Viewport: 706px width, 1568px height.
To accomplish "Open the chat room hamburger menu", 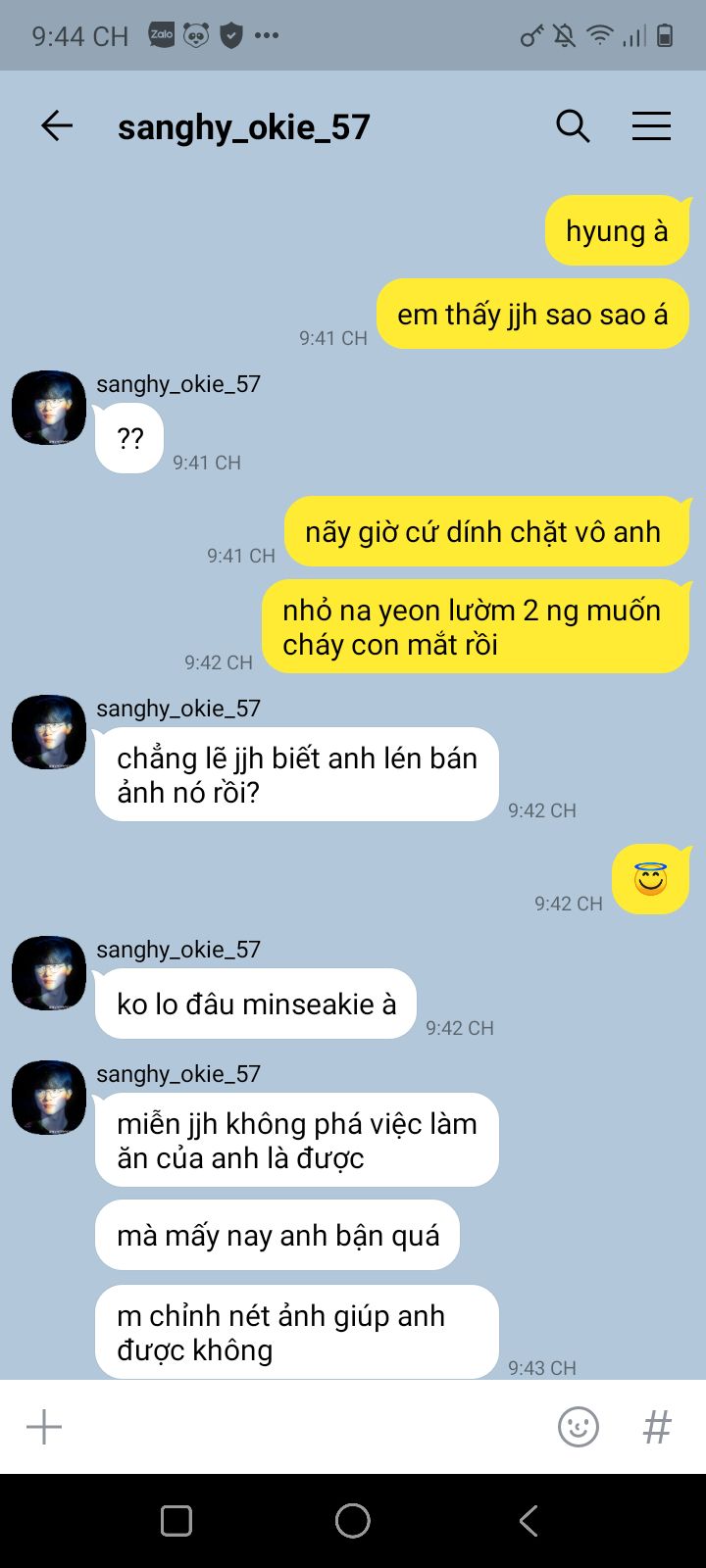I will [651, 125].
